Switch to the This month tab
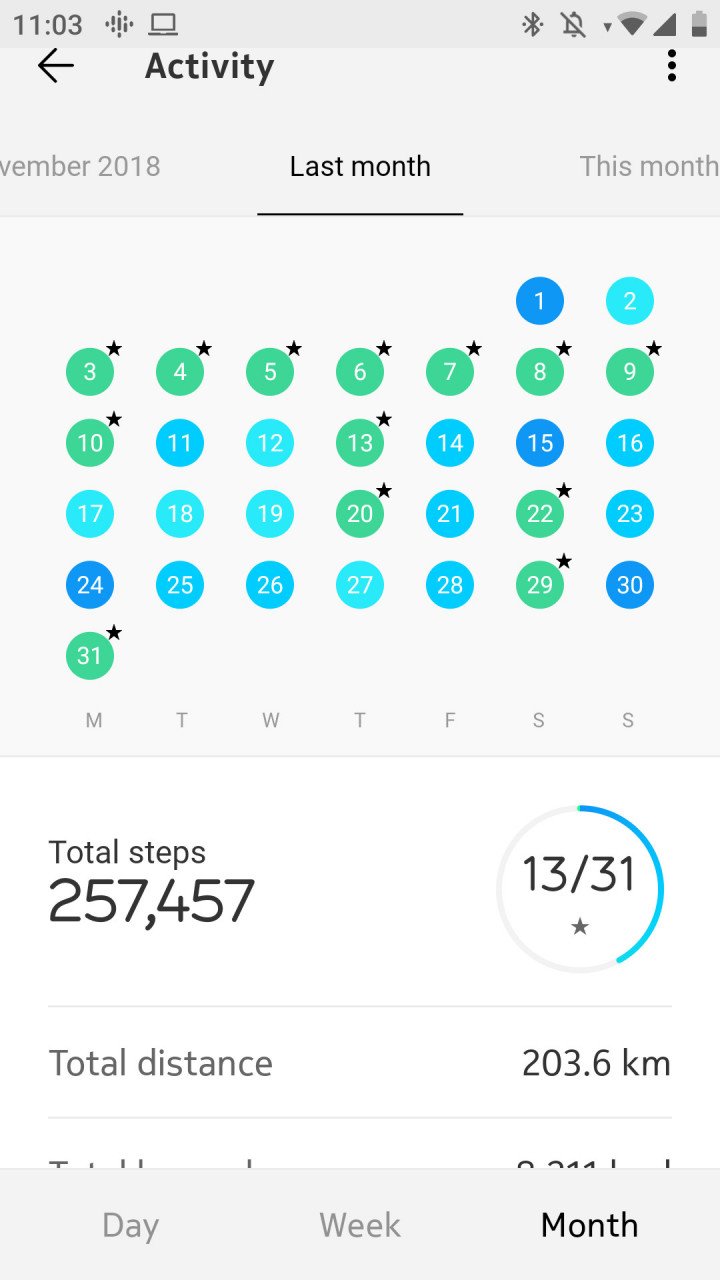720x1280 pixels. (649, 166)
